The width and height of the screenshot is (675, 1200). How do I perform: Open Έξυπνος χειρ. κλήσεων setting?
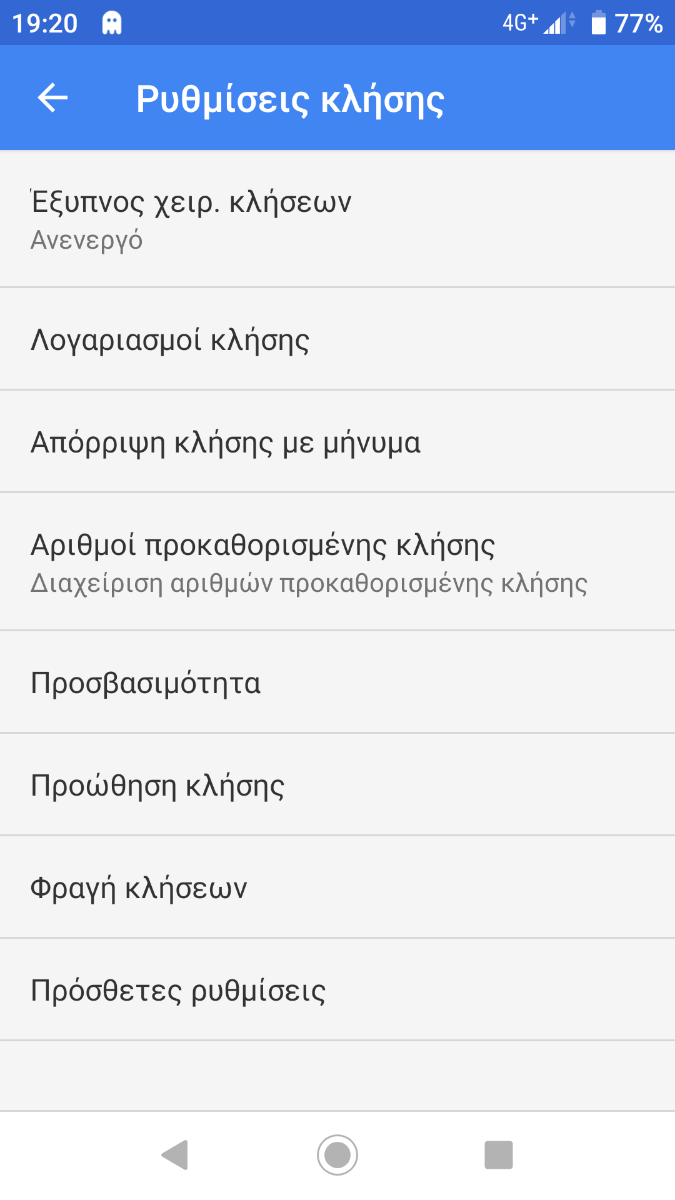pyautogui.click(x=337, y=219)
